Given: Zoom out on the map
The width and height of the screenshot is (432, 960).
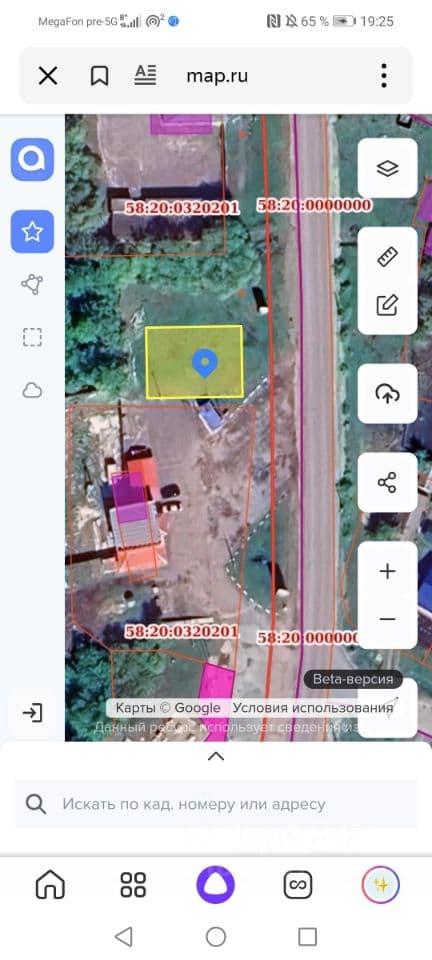Looking at the screenshot, I should click(x=387, y=619).
